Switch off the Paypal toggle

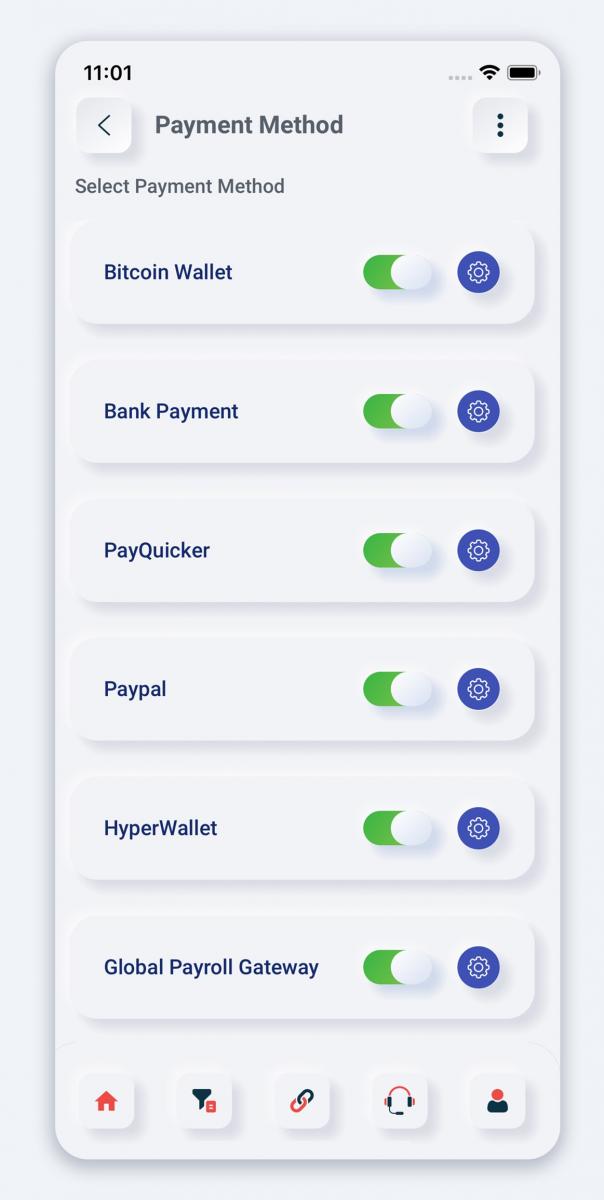tap(397, 689)
